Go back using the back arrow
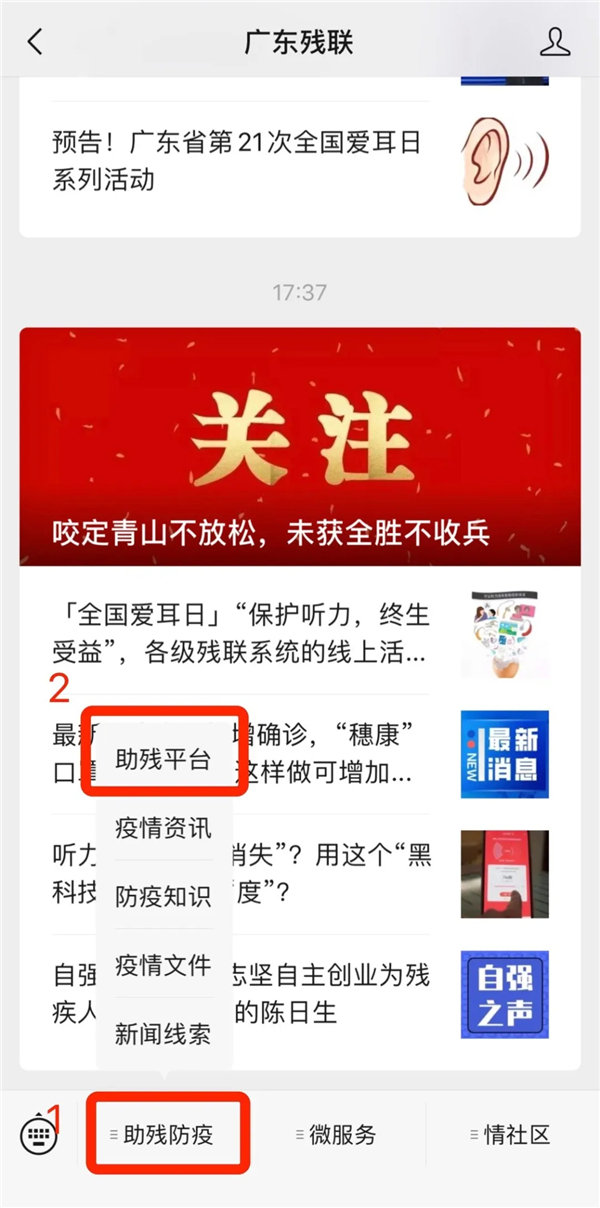 [36, 42]
